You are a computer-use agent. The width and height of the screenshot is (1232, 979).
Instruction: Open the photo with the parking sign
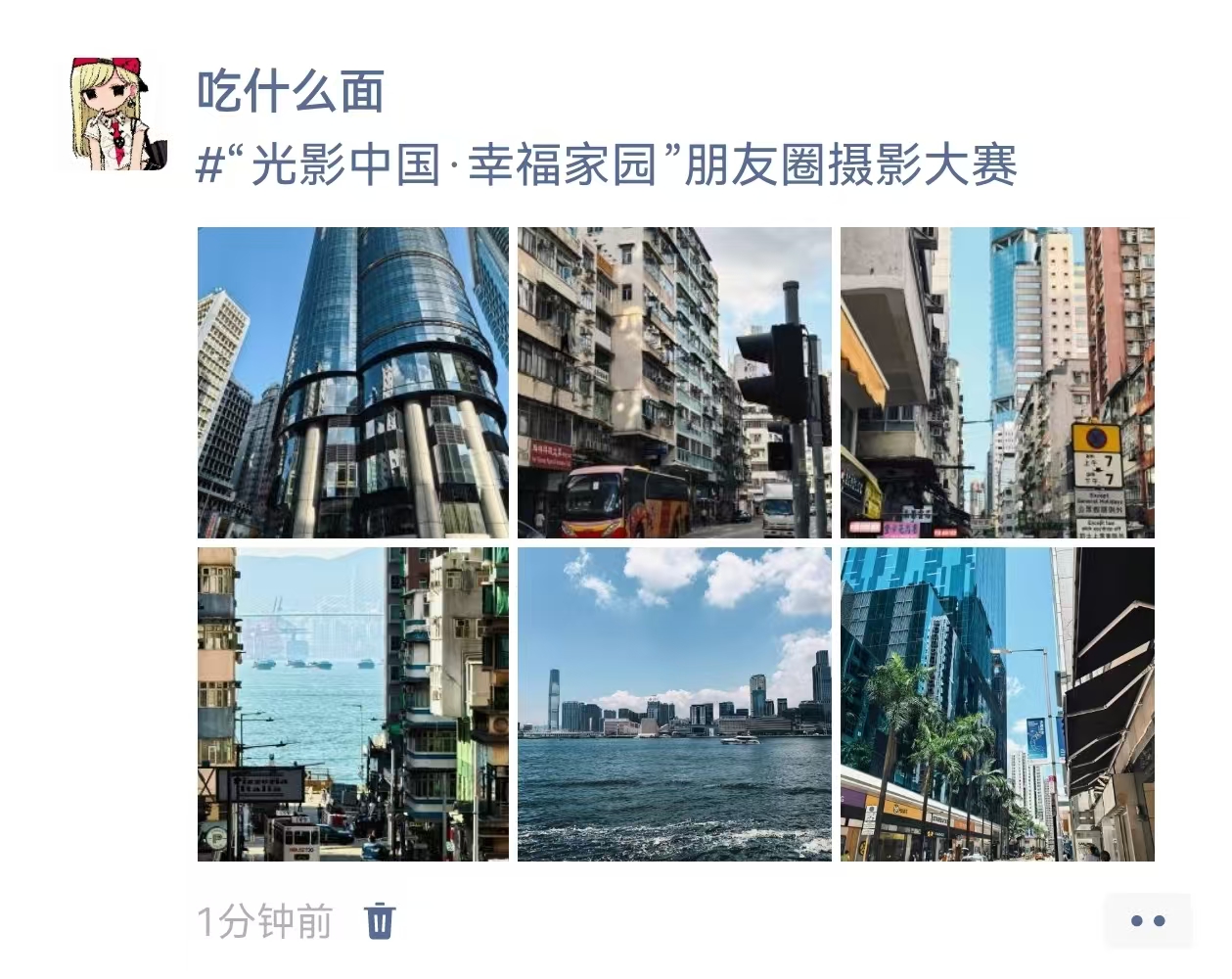tap(997, 383)
